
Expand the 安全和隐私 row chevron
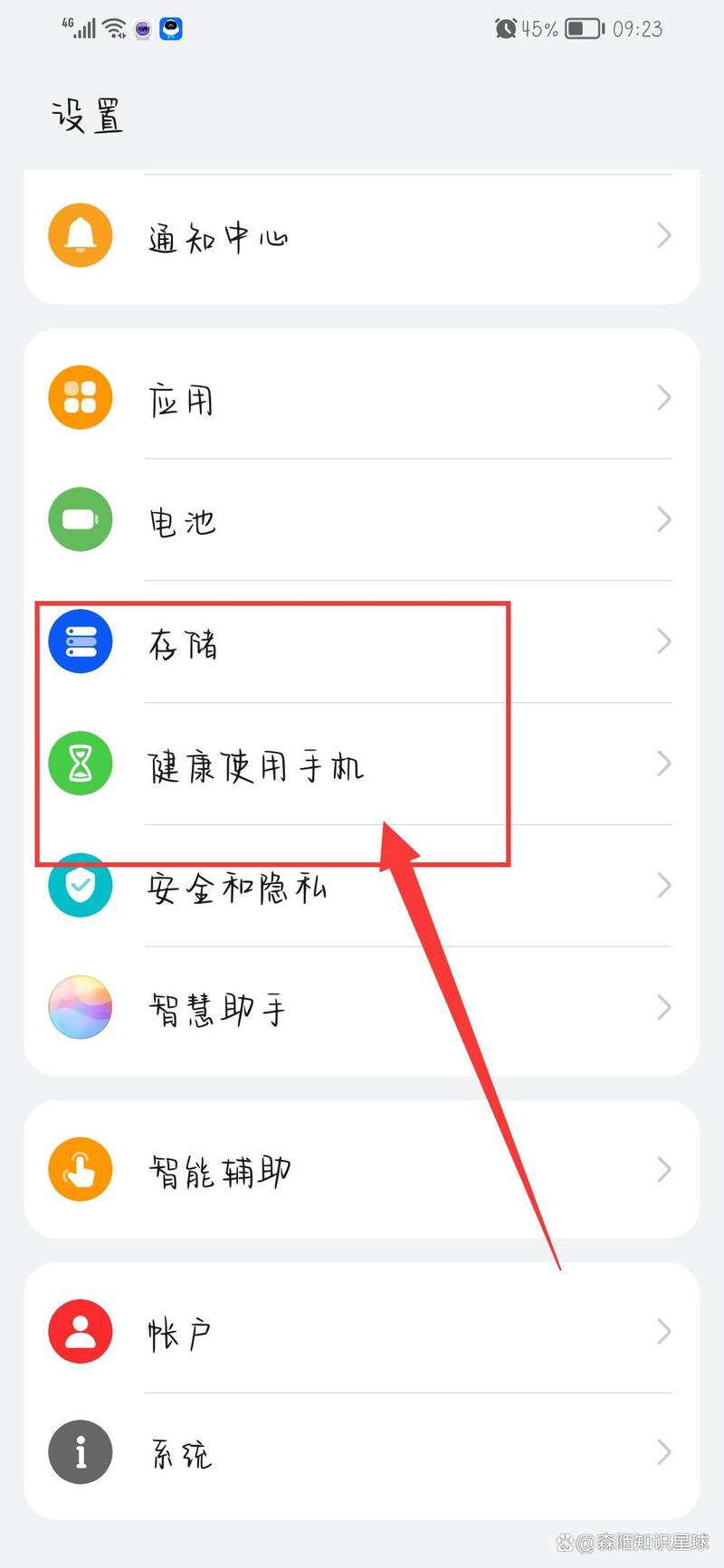point(664,886)
